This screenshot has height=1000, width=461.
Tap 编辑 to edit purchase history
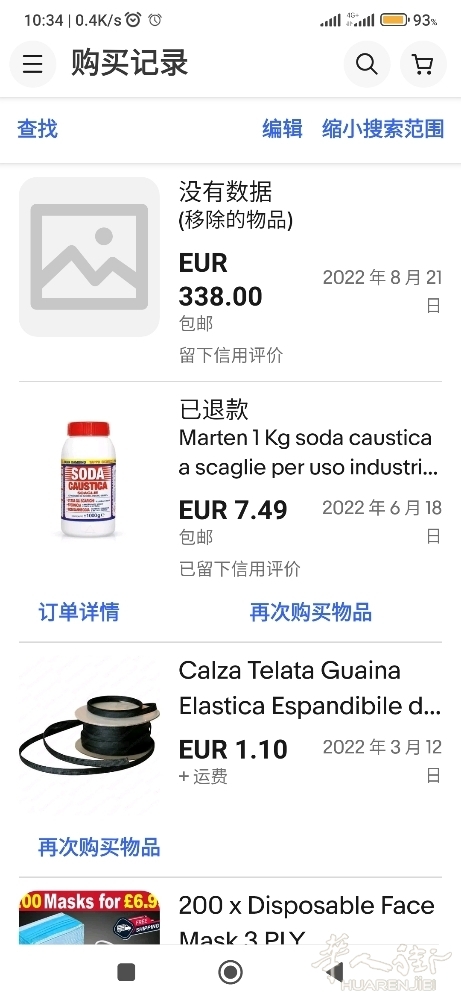(282, 129)
